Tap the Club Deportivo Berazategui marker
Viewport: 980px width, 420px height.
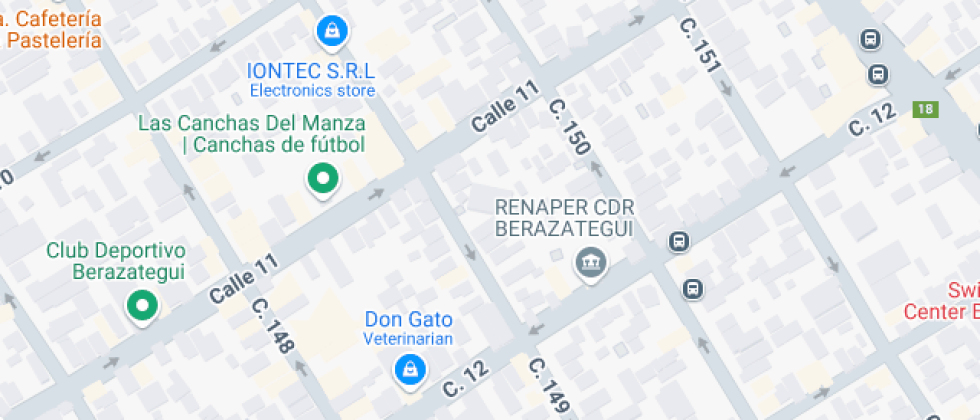point(142,308)
